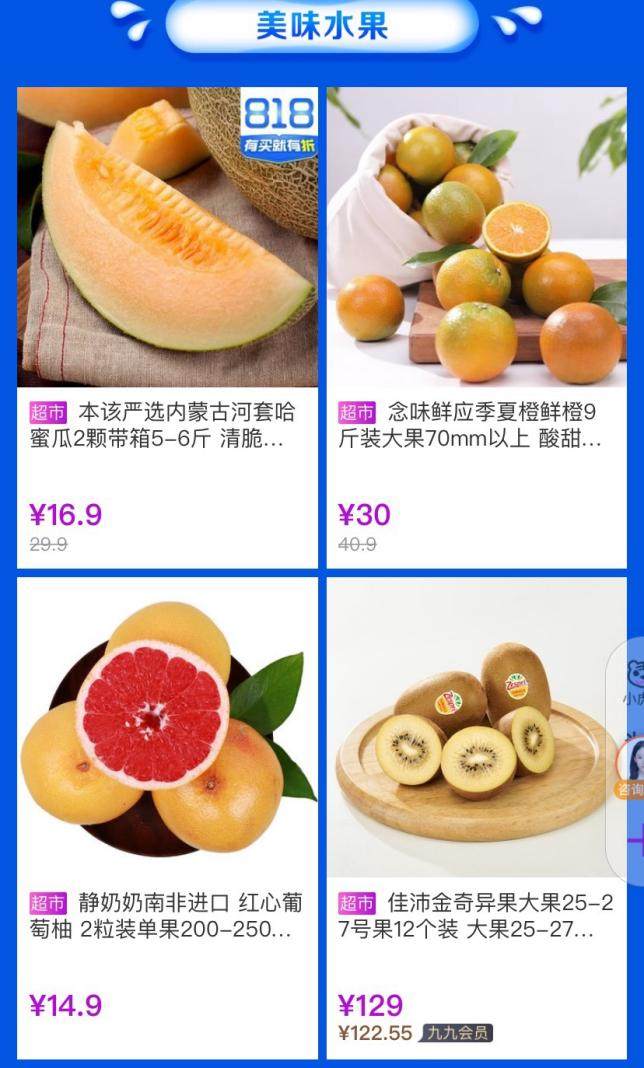Open the 咨询 customer service floating icon

630,768
